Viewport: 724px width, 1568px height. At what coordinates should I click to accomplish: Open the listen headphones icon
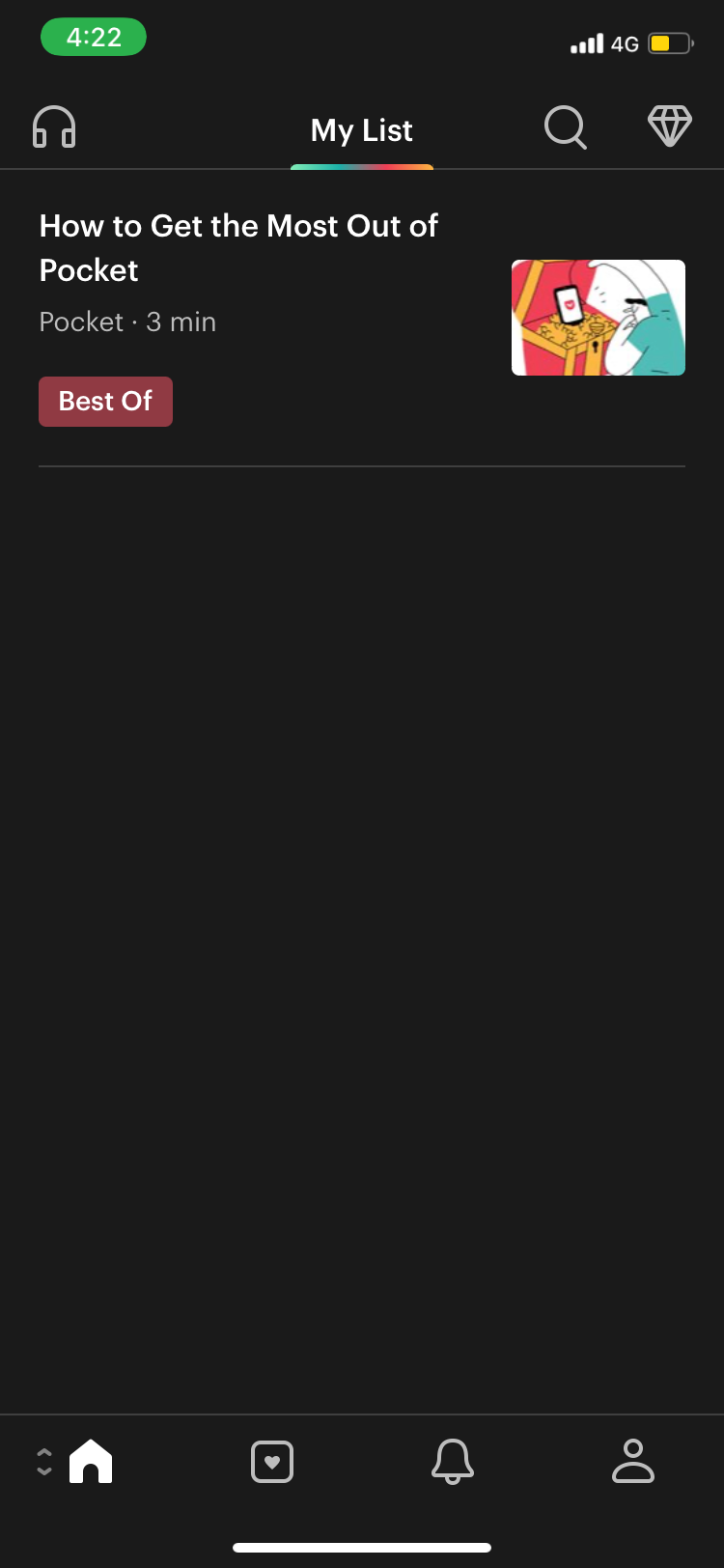pos(54,126)
